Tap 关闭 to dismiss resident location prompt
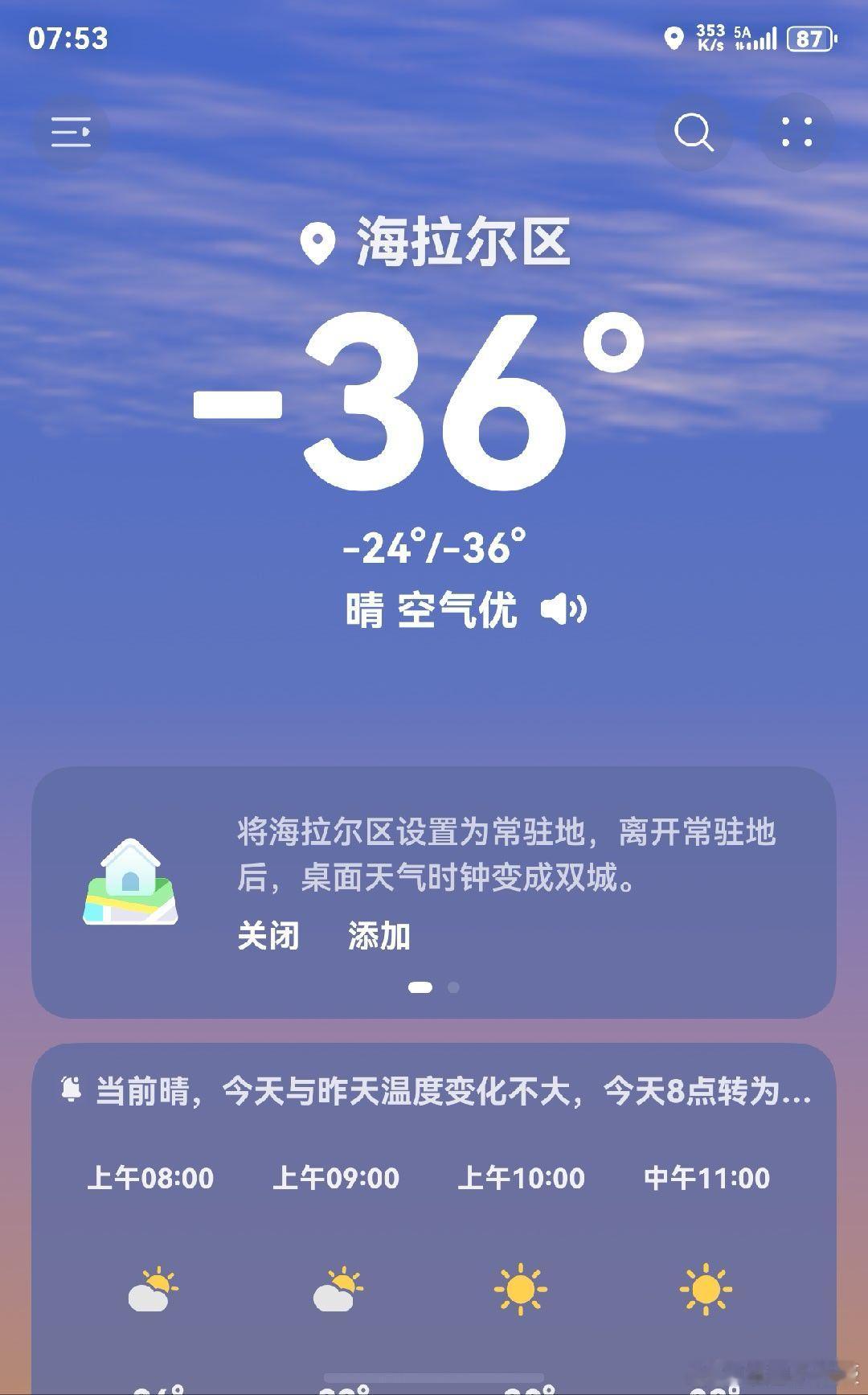868x1395 pixels. tap(267, 935)
